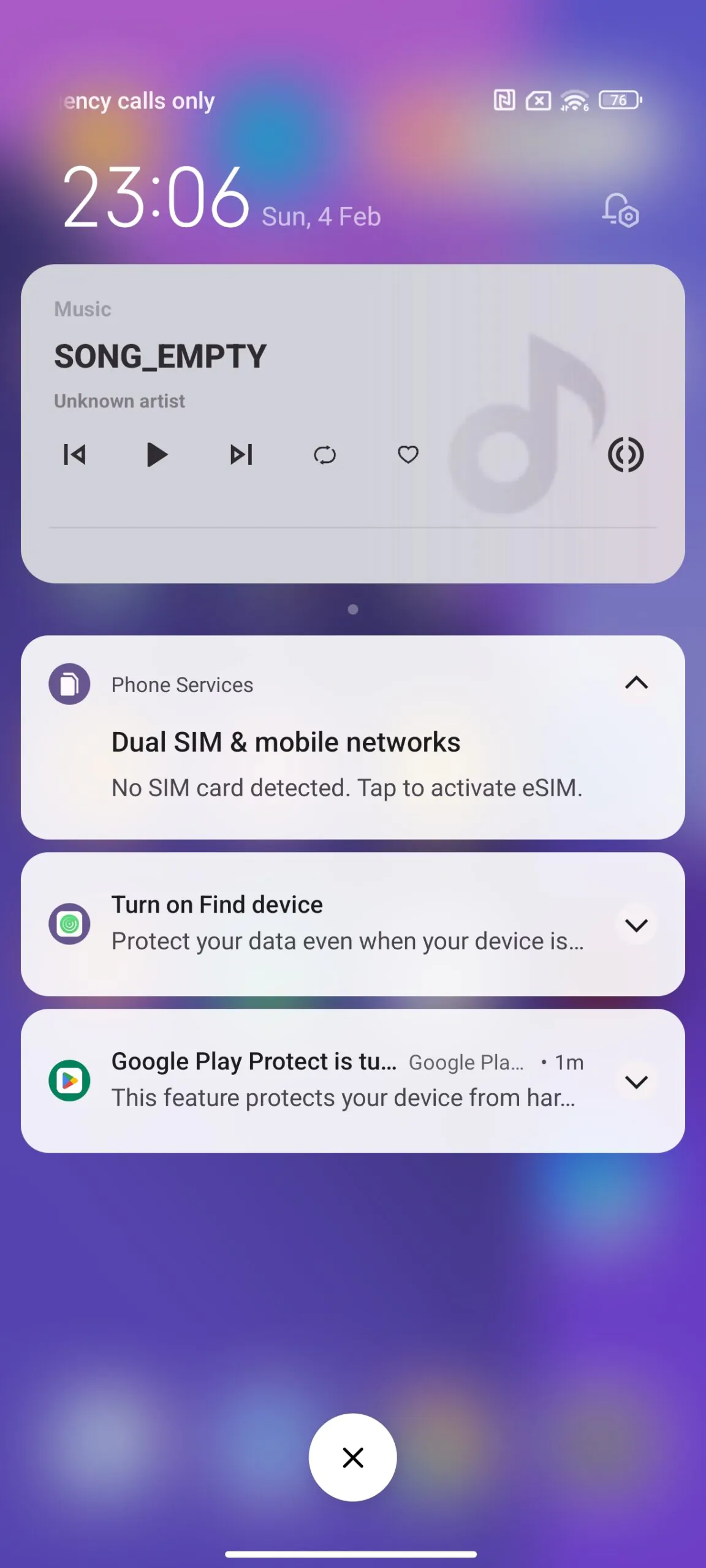This screenshot has width=706, height=1568.
Task: Clear all notifications with the X button
Action: [352, 1457]
